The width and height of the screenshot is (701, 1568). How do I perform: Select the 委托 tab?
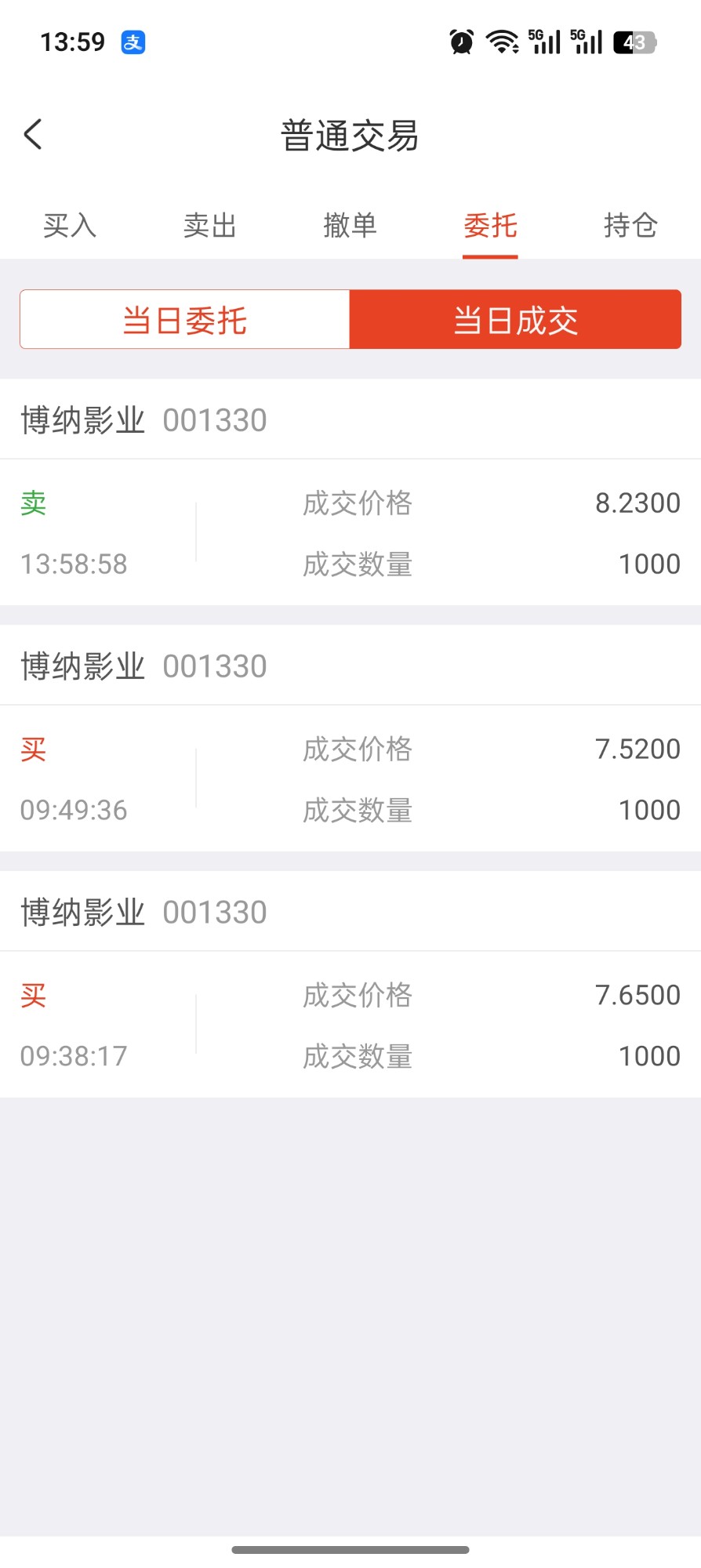pyautogui.click(x=490, y=226)
